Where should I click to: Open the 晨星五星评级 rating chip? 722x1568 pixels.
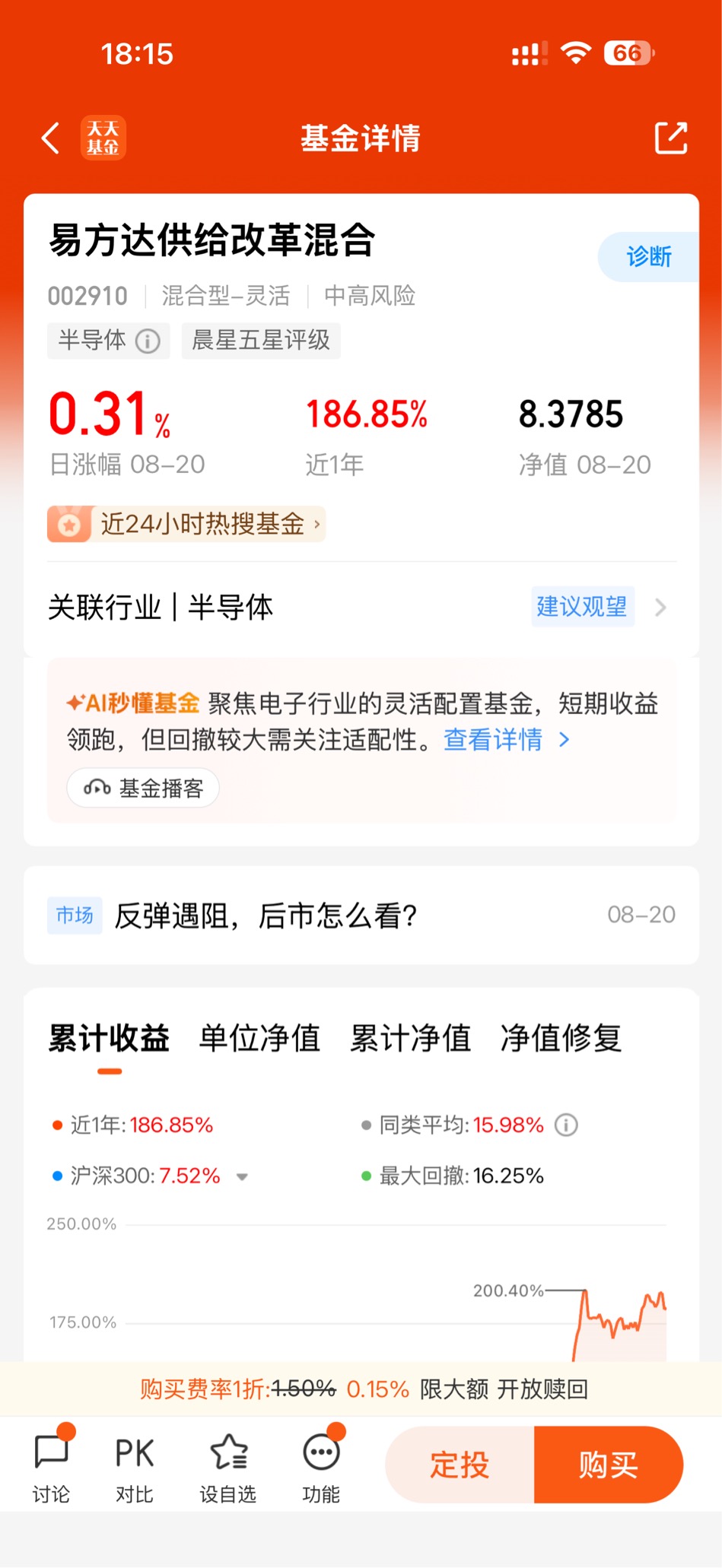[261, 340]
